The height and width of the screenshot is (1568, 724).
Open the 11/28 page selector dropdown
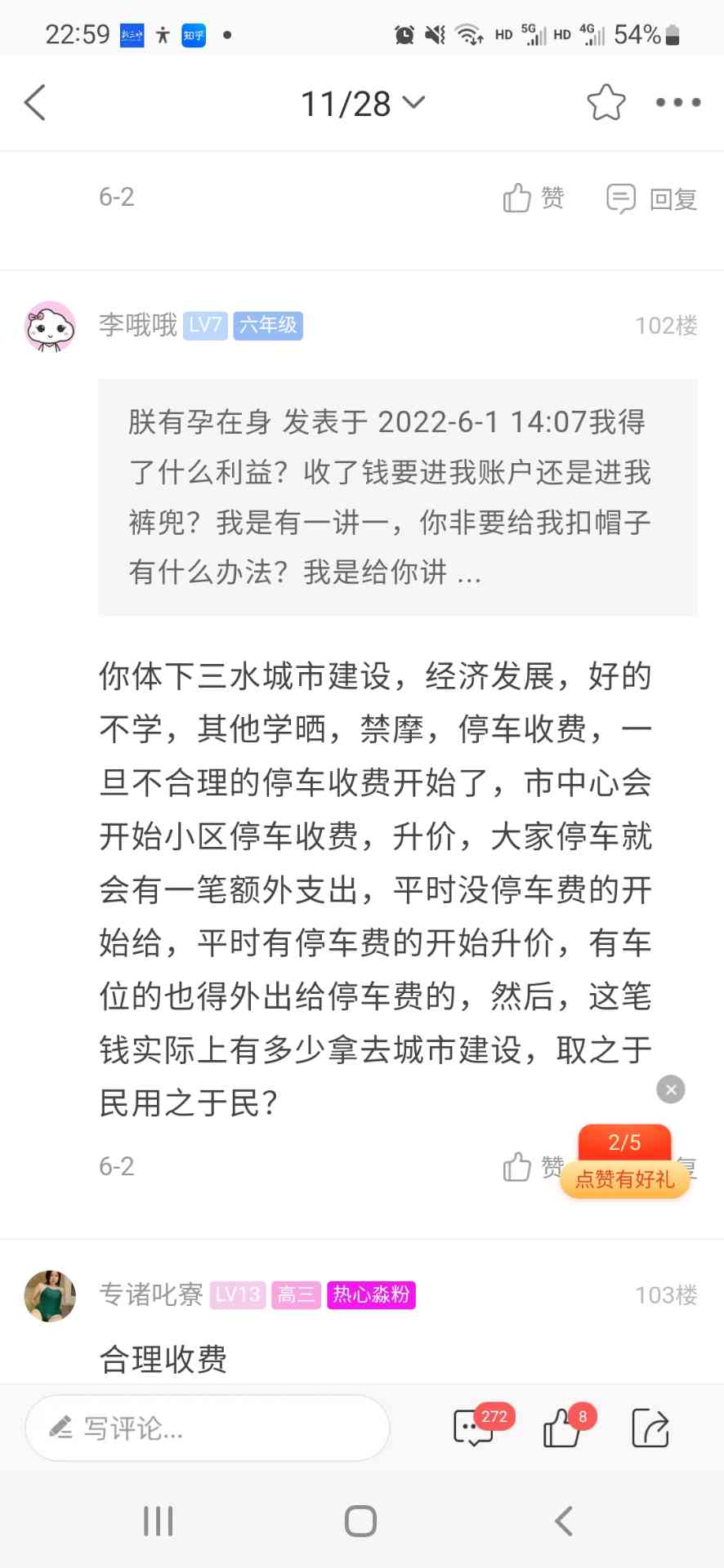362,104
